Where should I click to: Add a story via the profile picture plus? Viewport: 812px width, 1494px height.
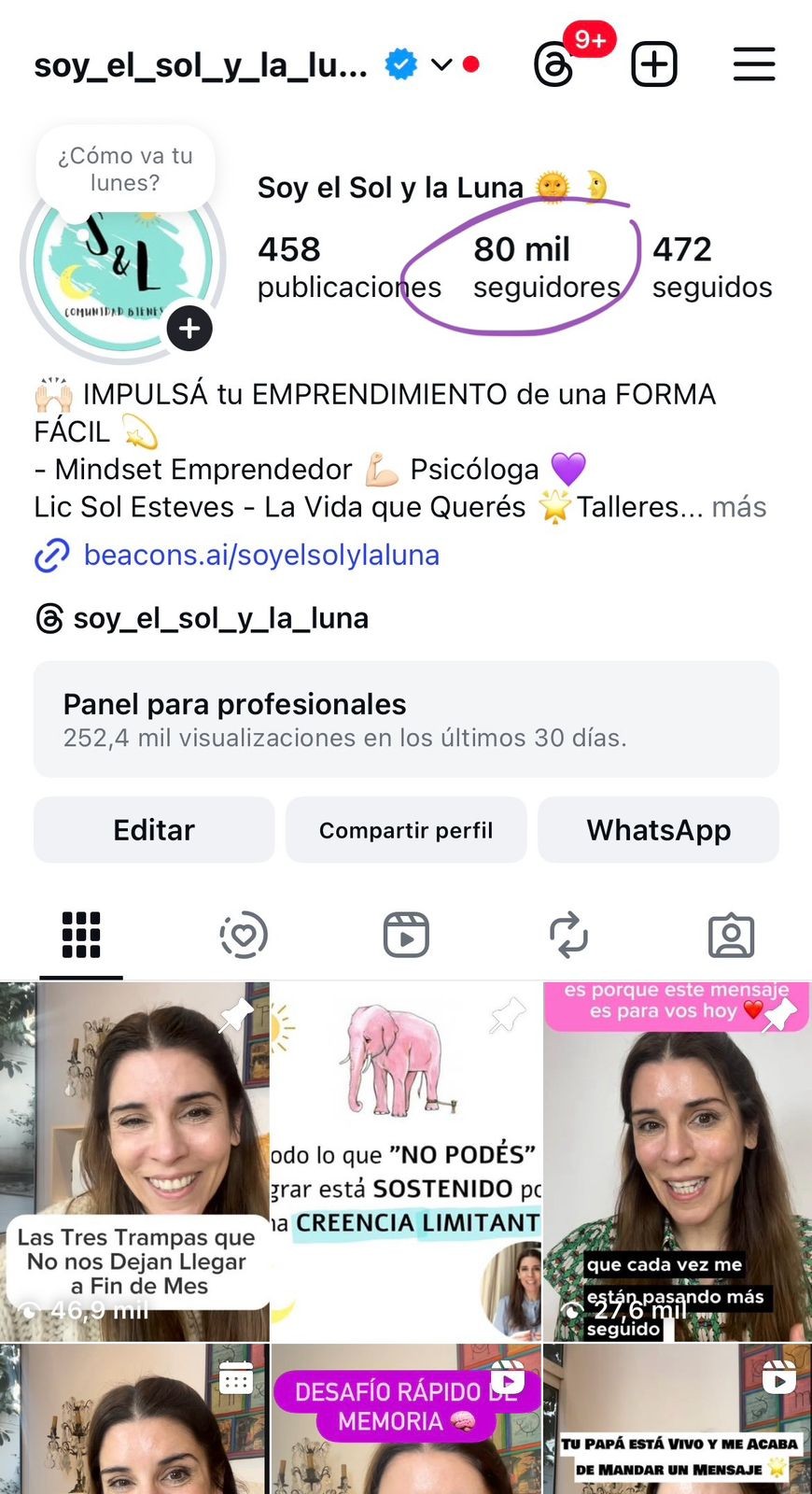(x=189, y=329)
